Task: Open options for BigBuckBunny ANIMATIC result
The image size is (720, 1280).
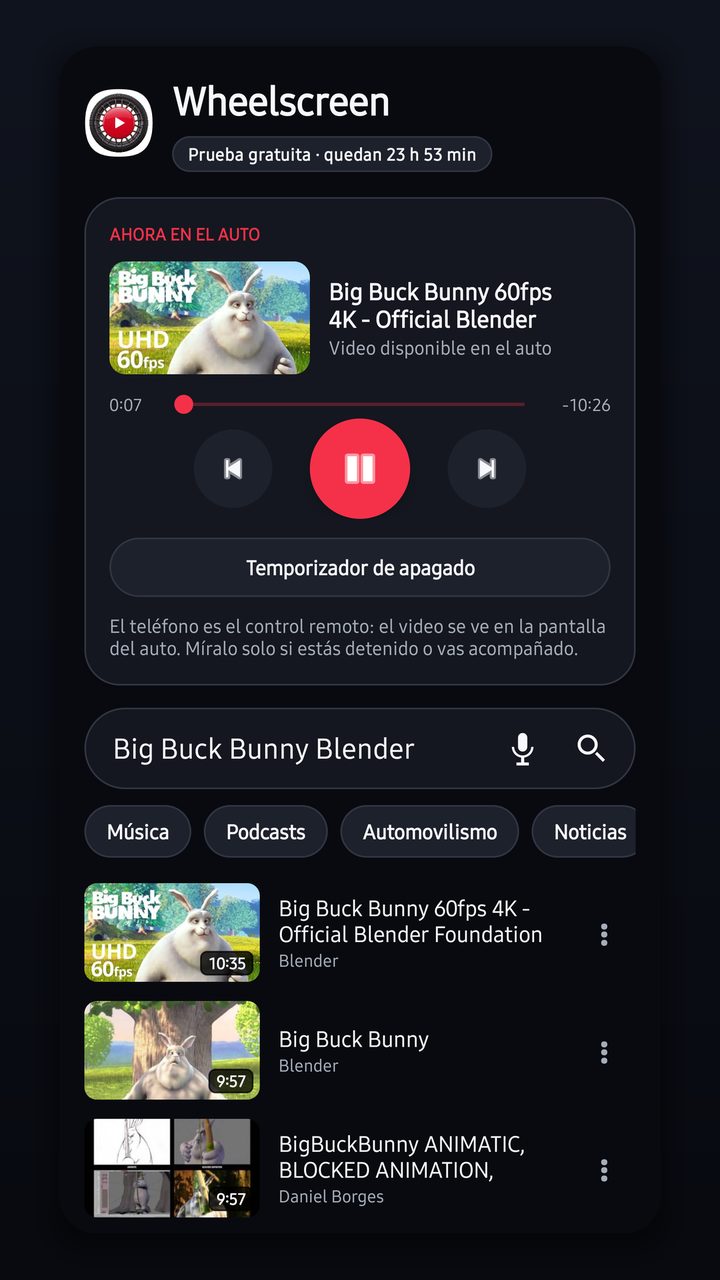Action: point(604,1170)
